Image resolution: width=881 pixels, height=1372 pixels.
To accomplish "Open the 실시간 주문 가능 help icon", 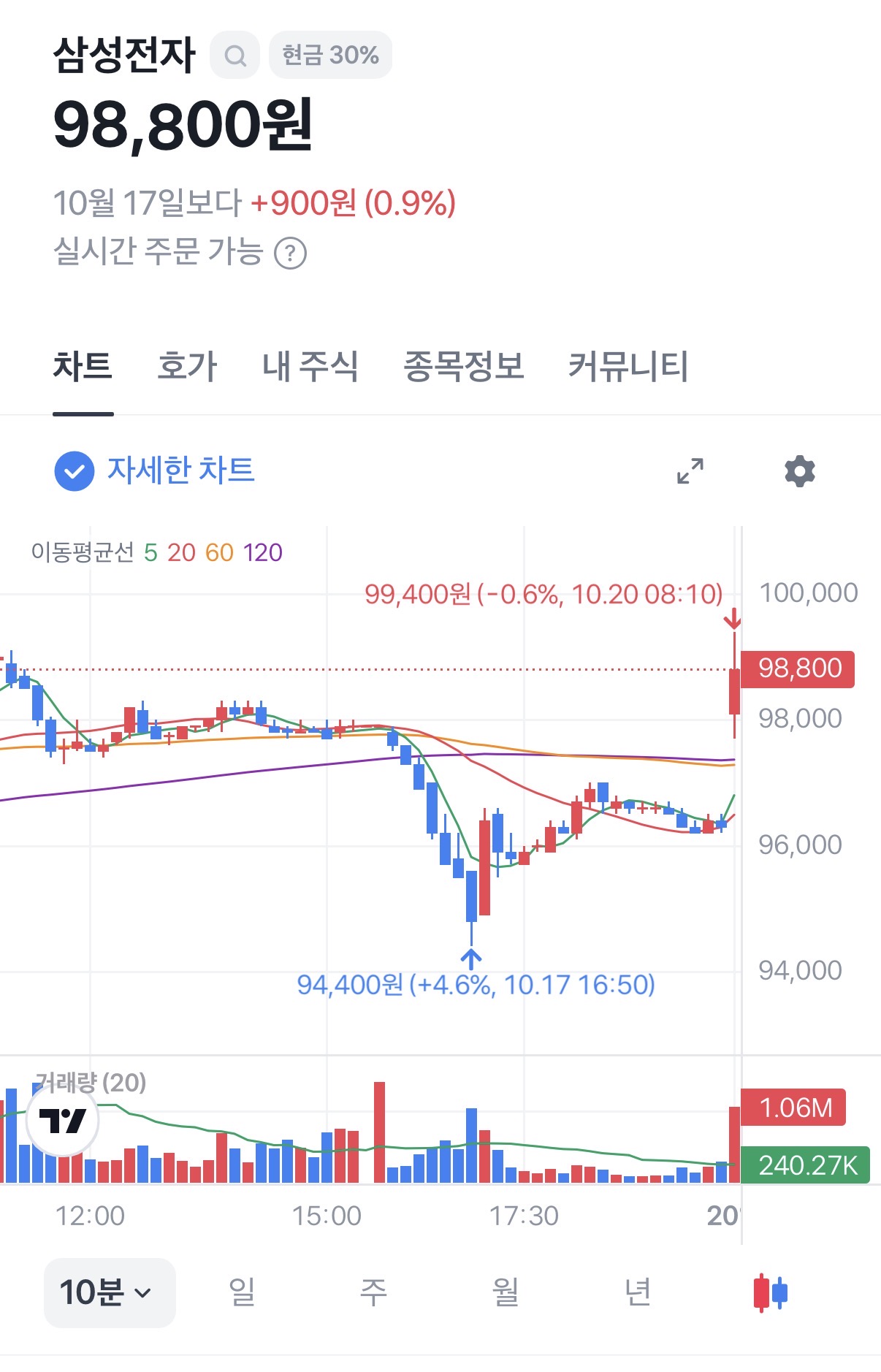I will pos(290,254).
